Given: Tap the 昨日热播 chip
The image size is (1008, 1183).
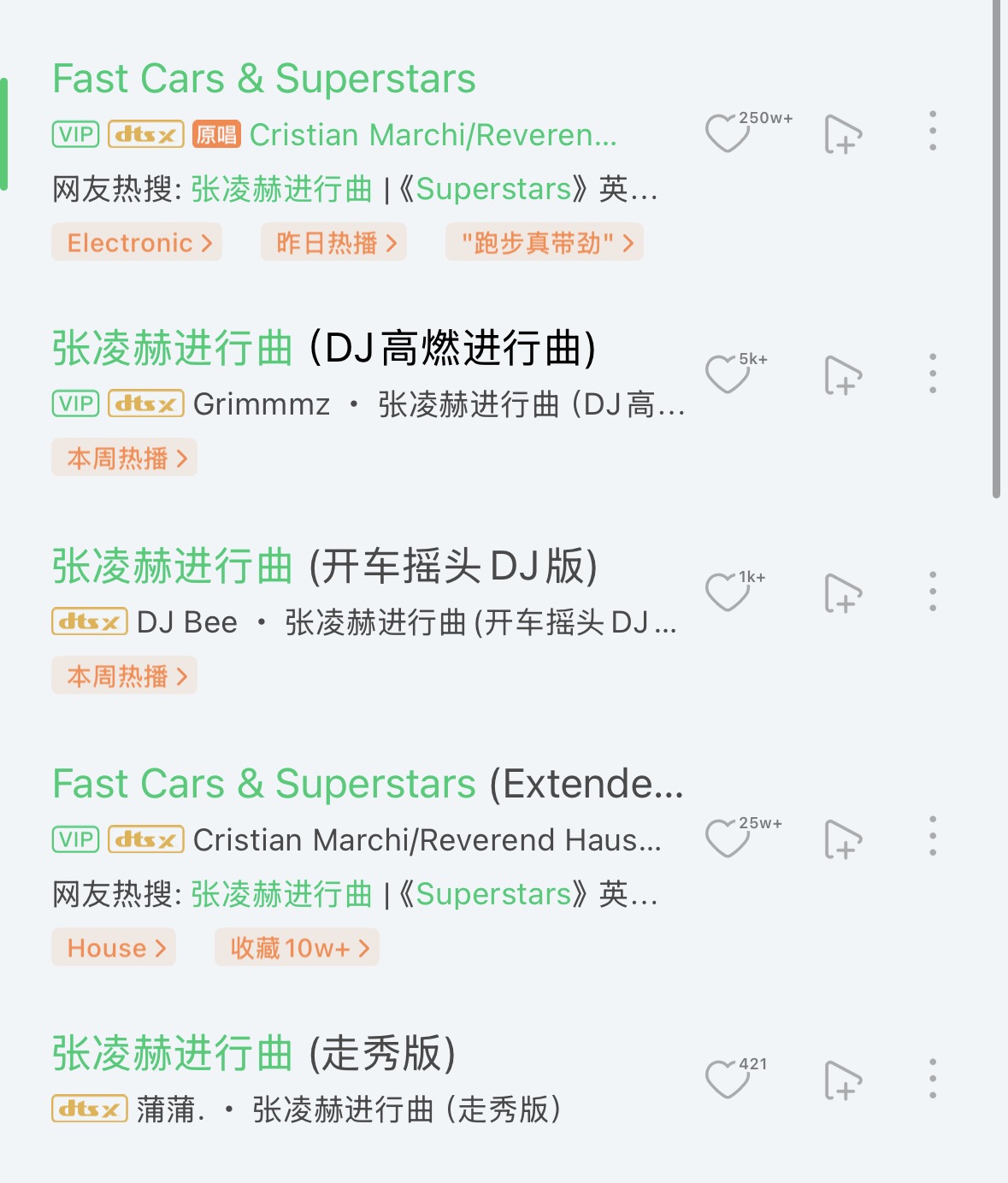Looking at the screenshot, I should tap(334, 243).
